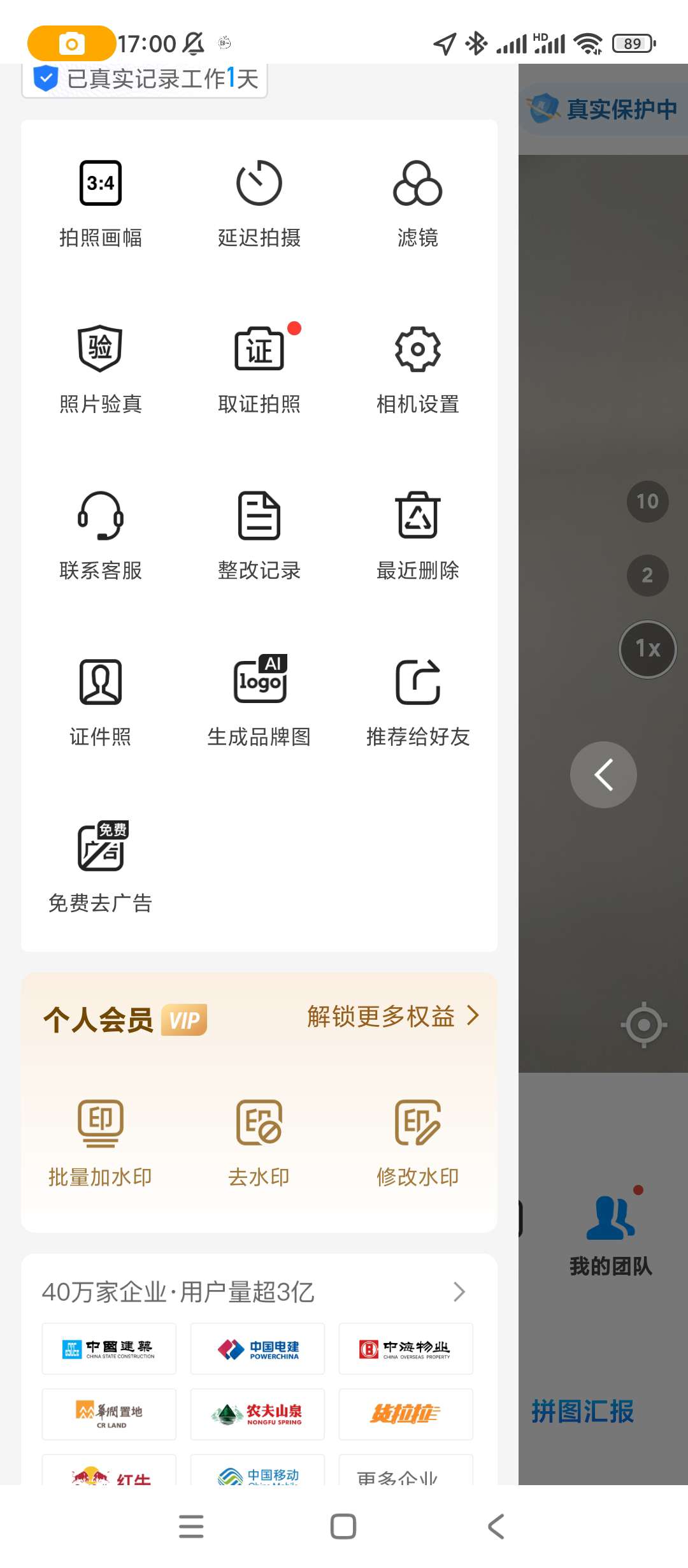
Task: Choose 去水印 watermark removal
Action: [x=259, y=1142]
